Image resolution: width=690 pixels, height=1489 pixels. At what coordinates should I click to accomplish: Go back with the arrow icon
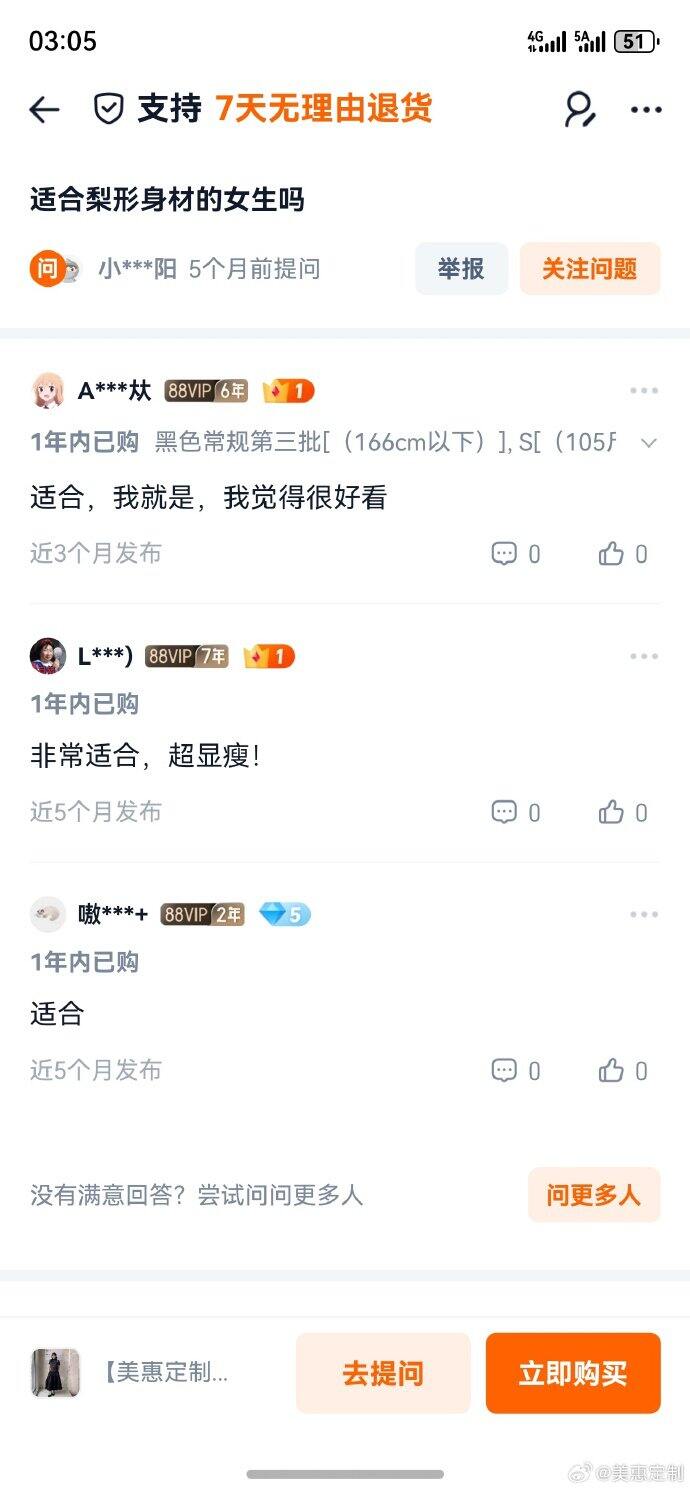45,110
